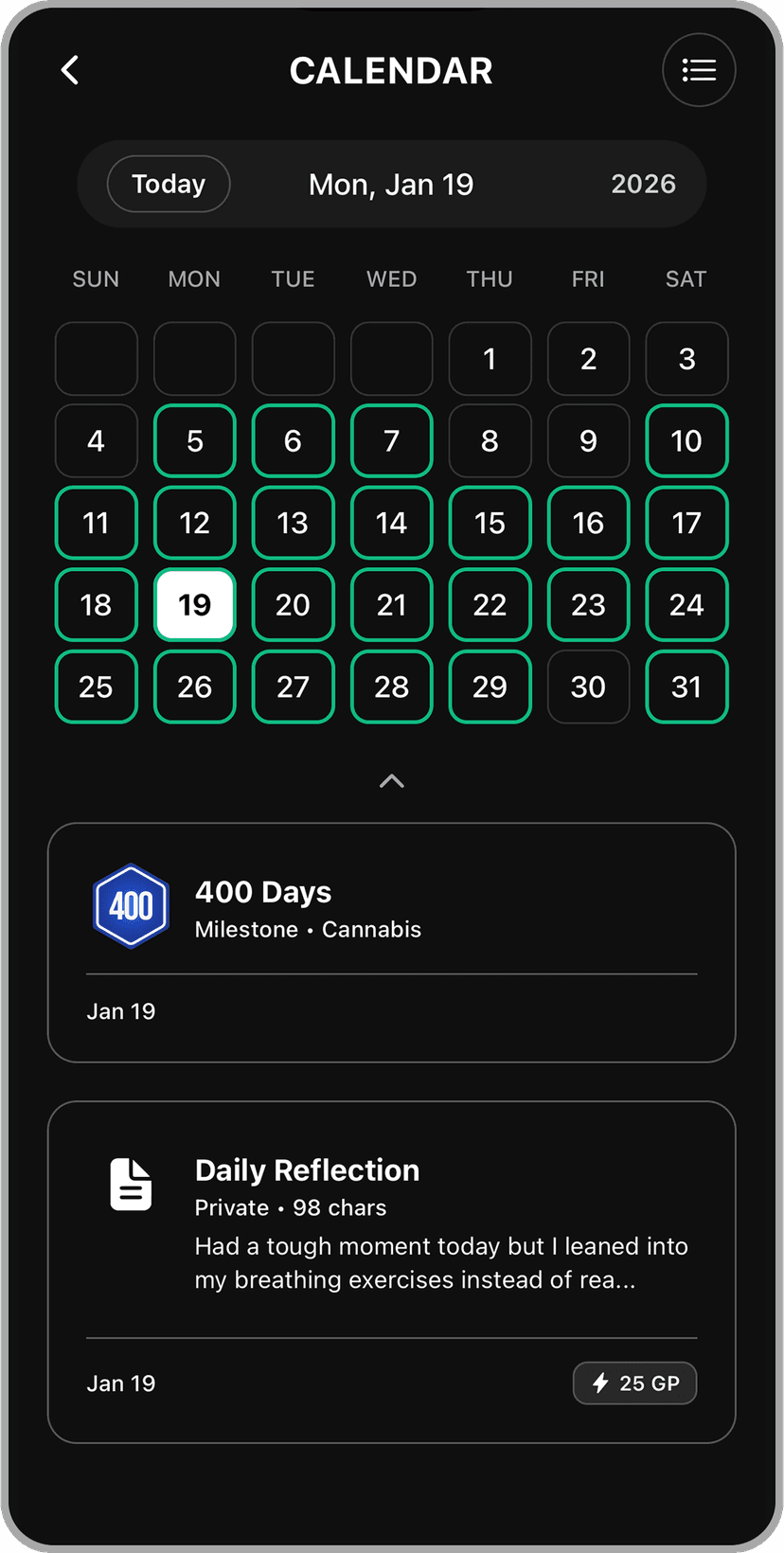Click the green-outlined day 5
Screen dimensions: 784x1553
point(194,440)
